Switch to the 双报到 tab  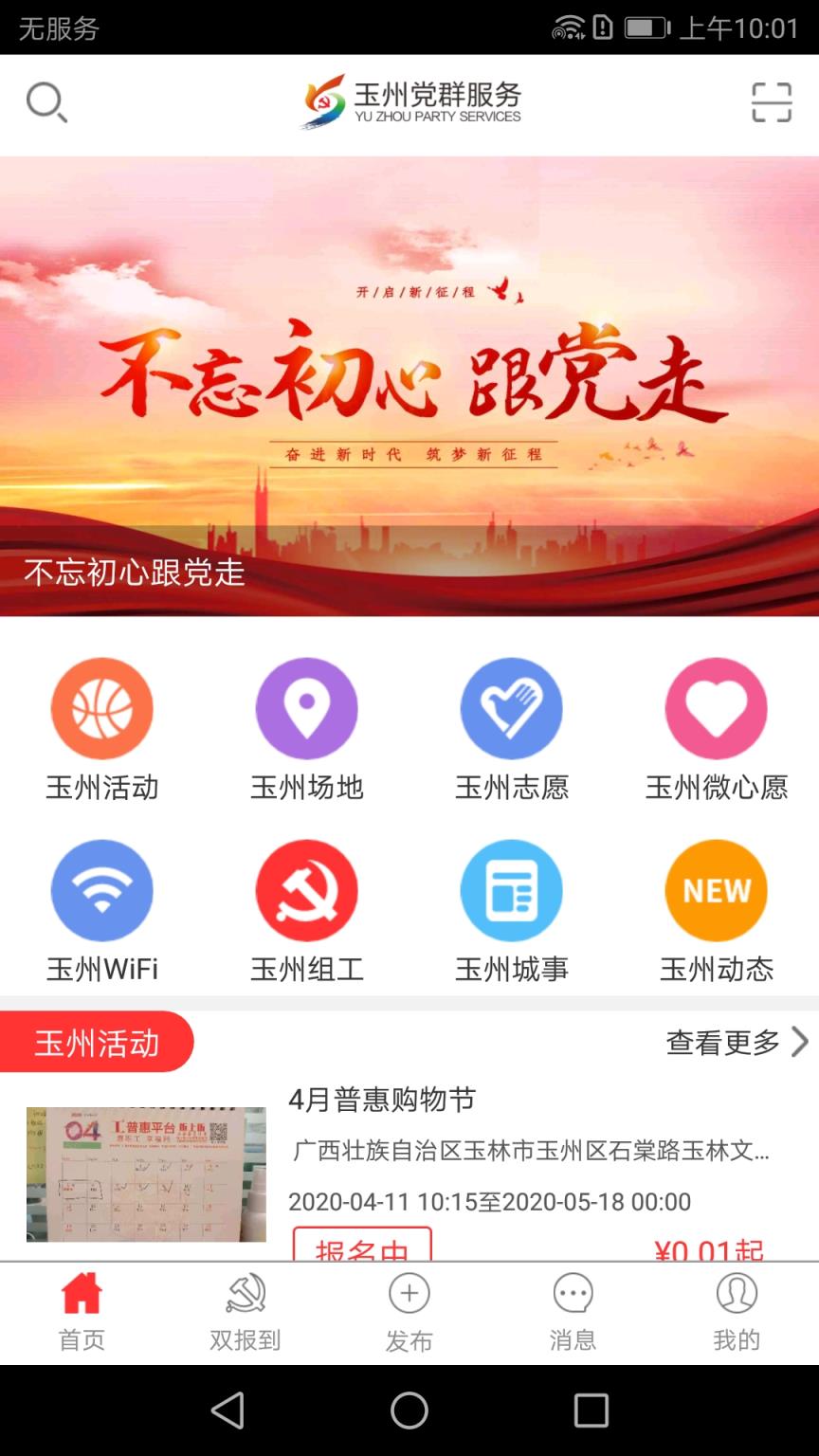(x=245, y=1312)
